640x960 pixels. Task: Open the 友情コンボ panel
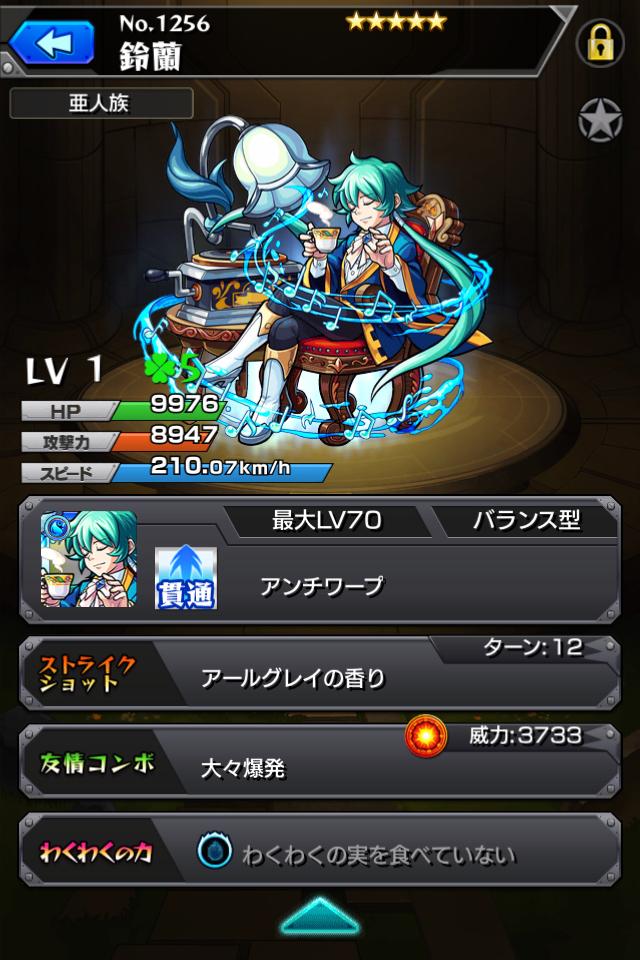(x=320, y=762)
